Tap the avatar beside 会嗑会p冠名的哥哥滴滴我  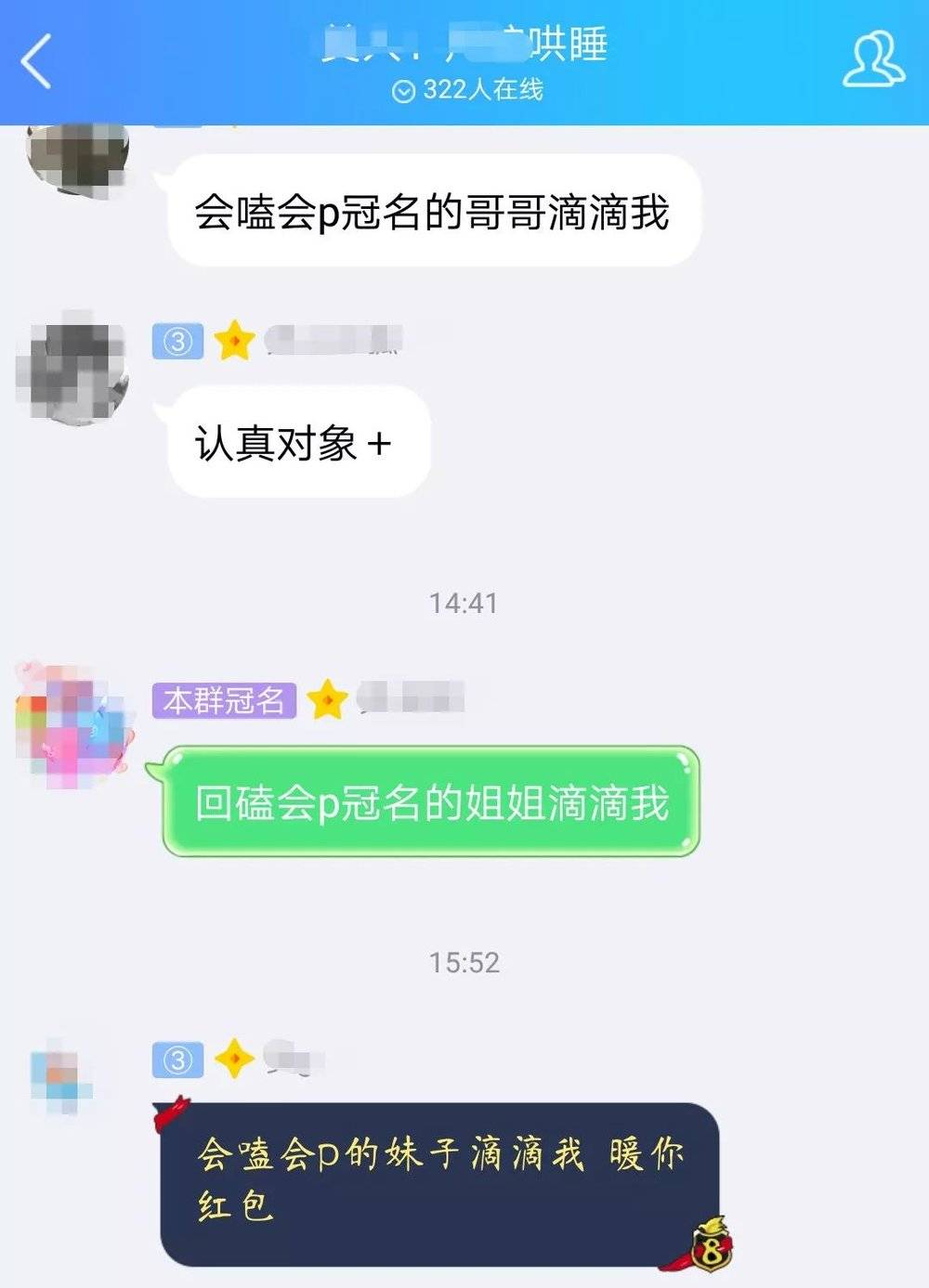tap(77, 160)
